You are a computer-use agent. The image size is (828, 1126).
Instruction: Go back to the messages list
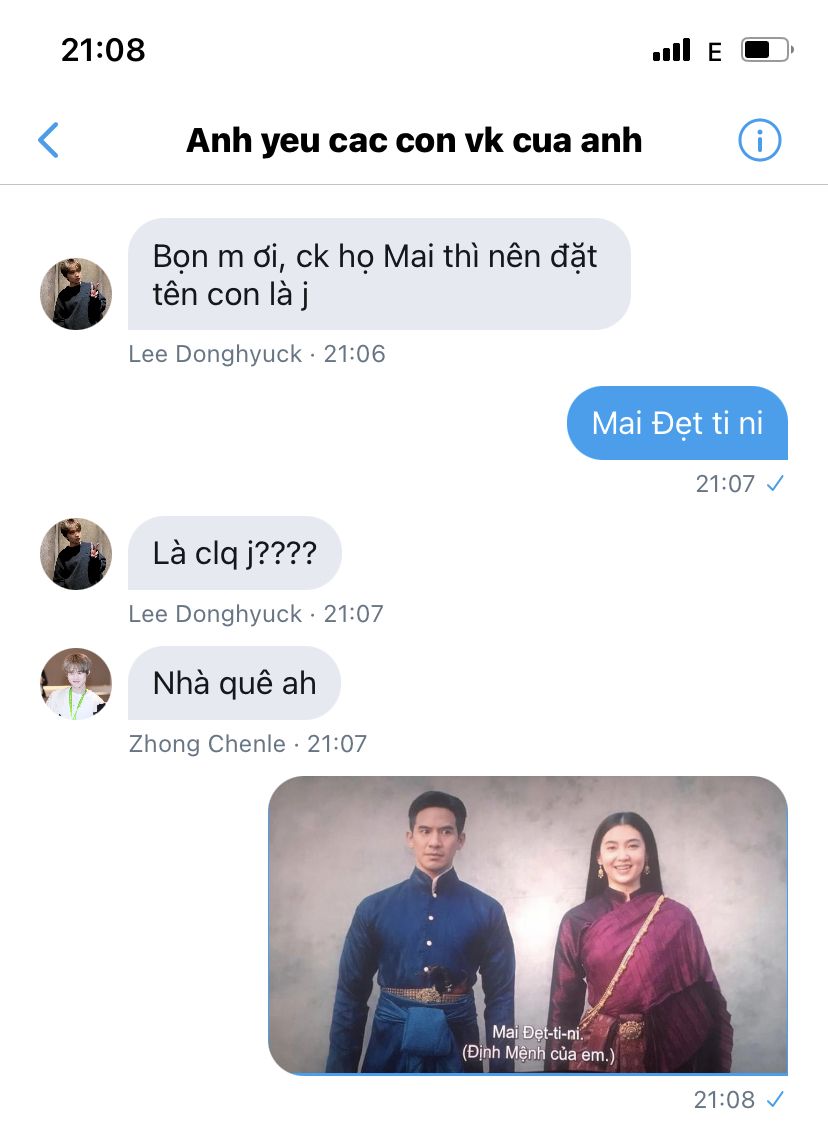[48, 141]
